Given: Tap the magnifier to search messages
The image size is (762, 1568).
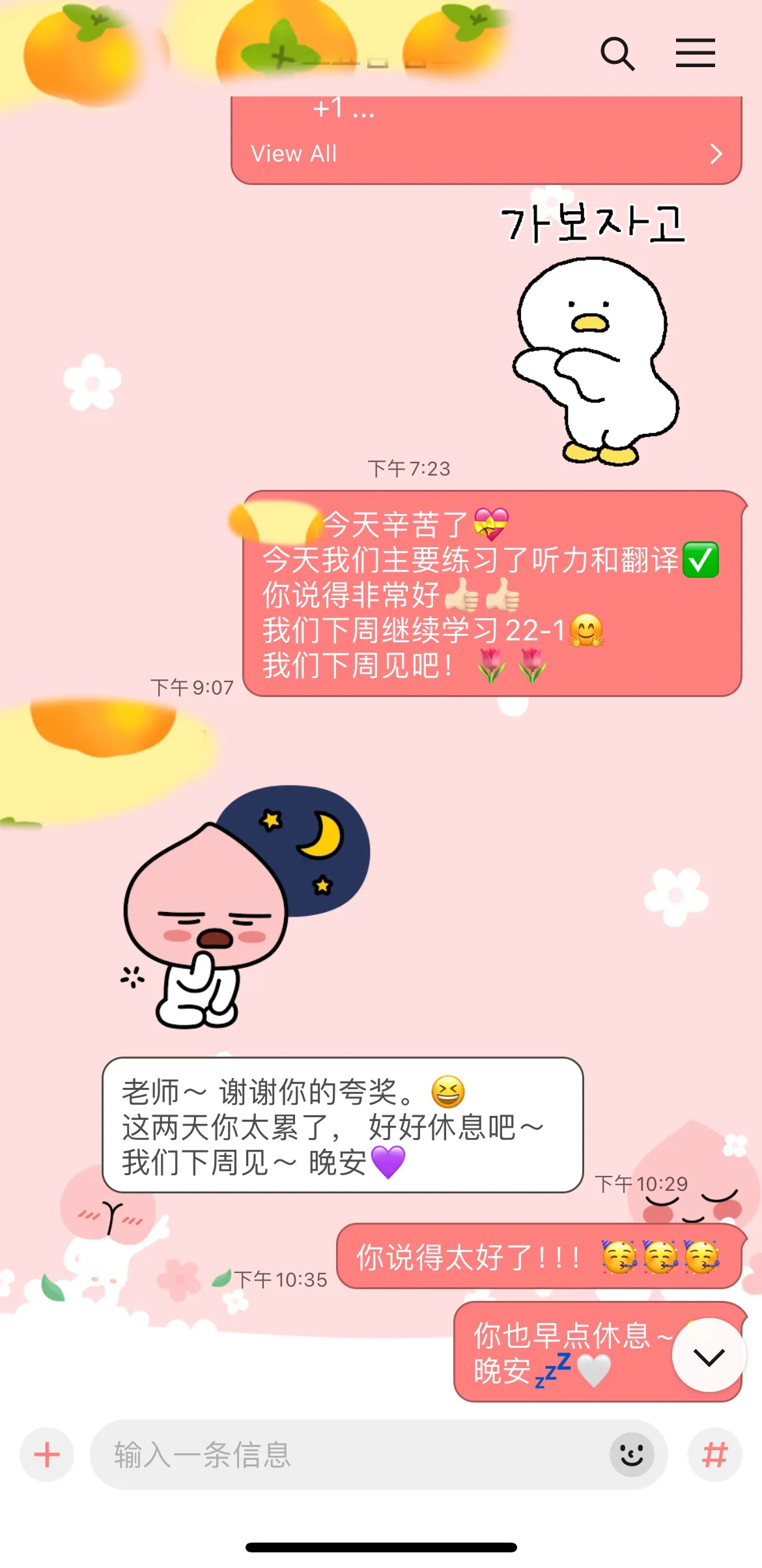Looking at the screenshot, I should tap(618, 54).
